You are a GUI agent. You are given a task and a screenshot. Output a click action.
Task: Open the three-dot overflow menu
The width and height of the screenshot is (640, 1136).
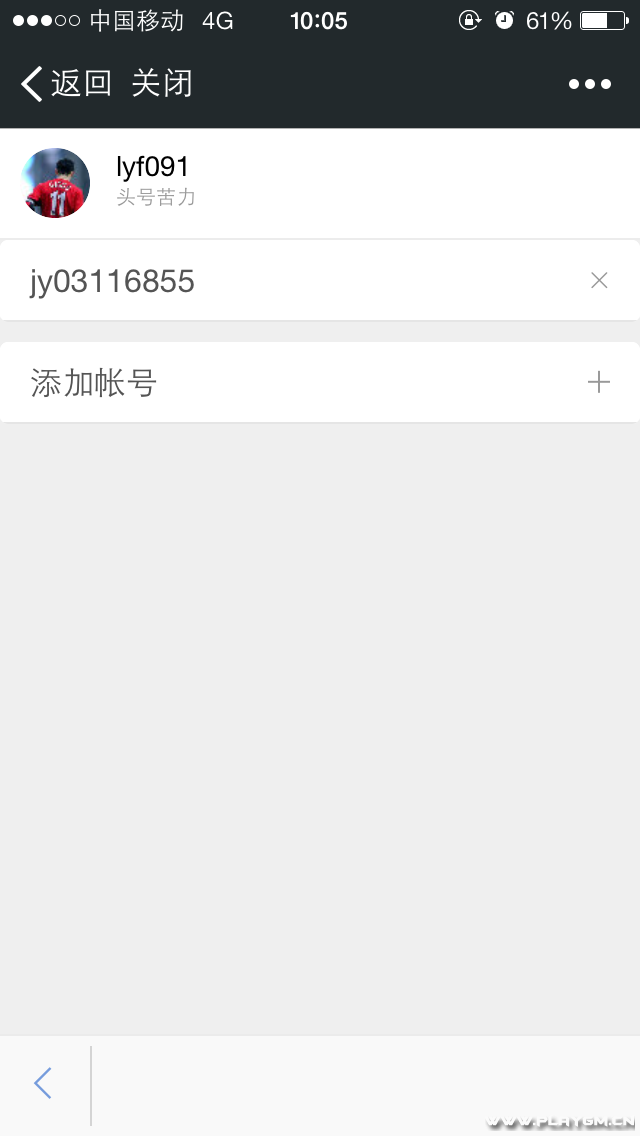590,84
